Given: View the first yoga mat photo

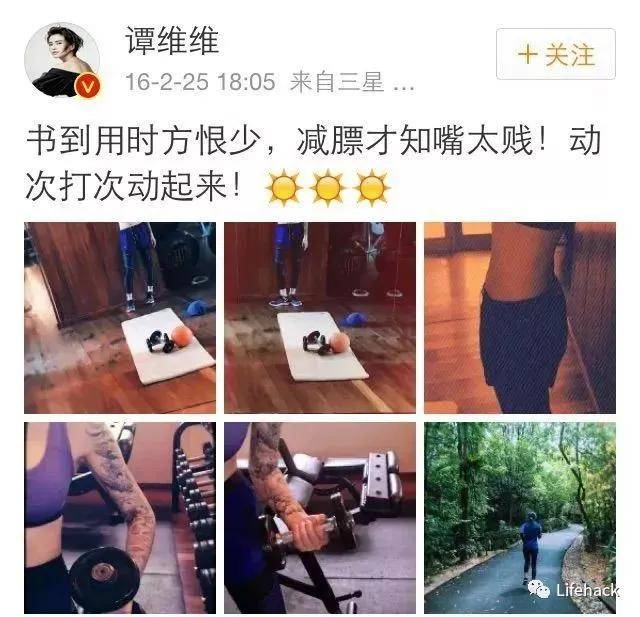Looking at the screenshot, I should click(x=120, y=317).
